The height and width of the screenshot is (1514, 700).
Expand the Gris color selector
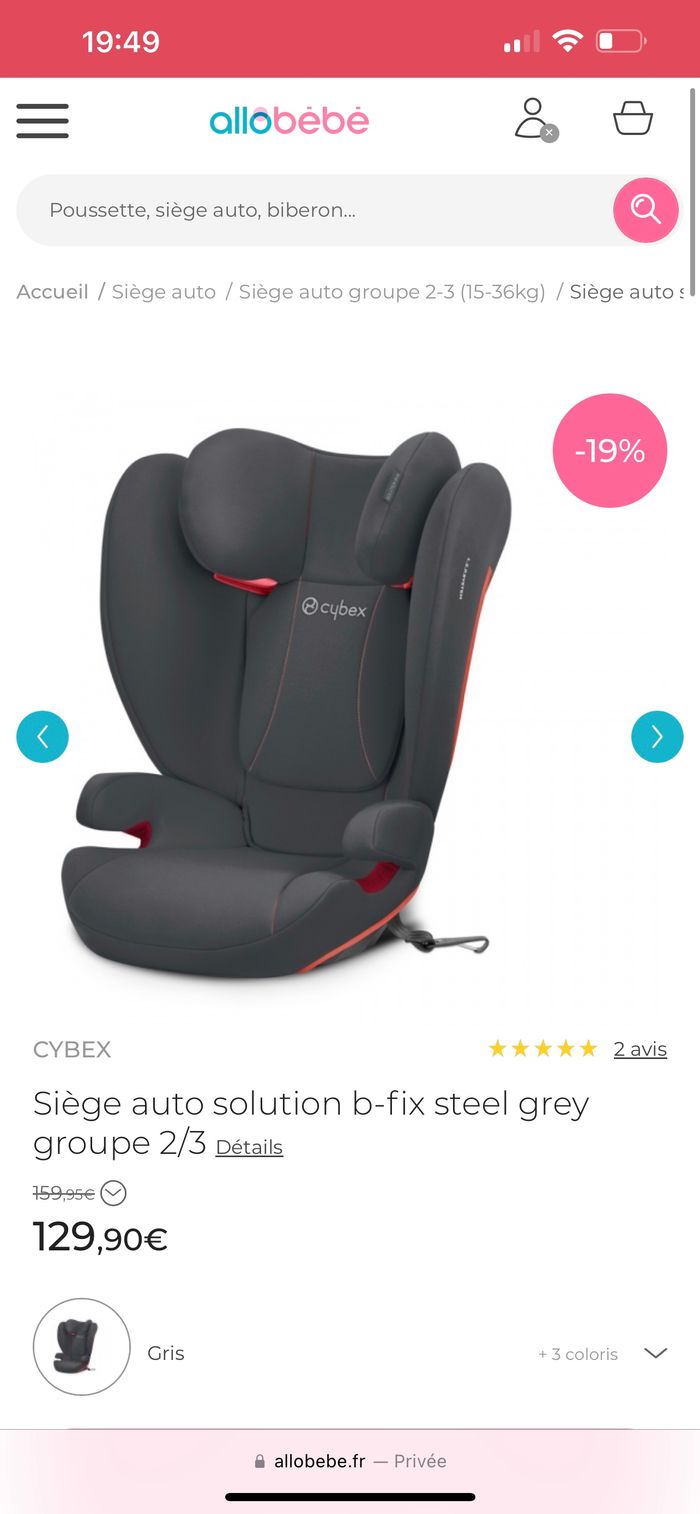[654, 1353]
